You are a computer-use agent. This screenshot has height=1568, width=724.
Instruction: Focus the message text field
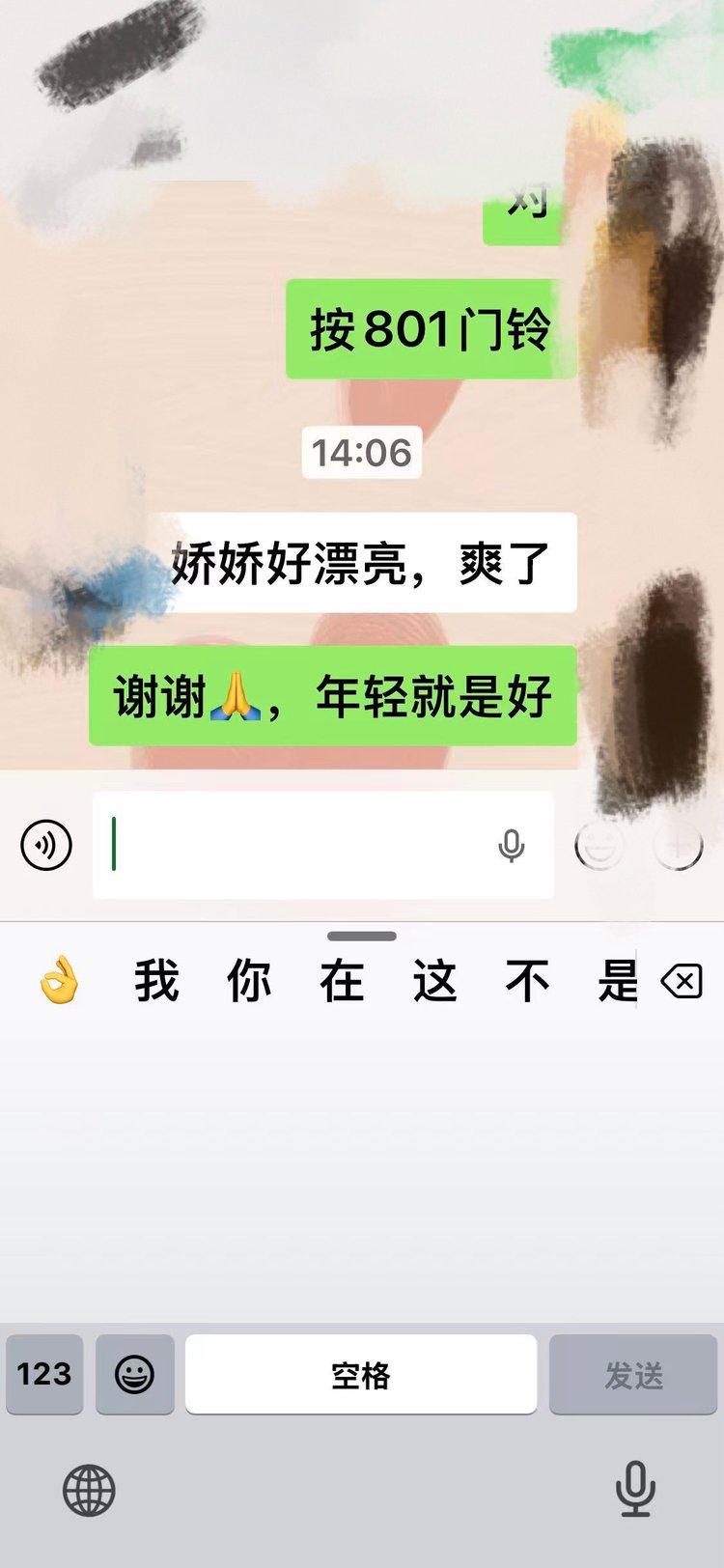coord(290,845)
